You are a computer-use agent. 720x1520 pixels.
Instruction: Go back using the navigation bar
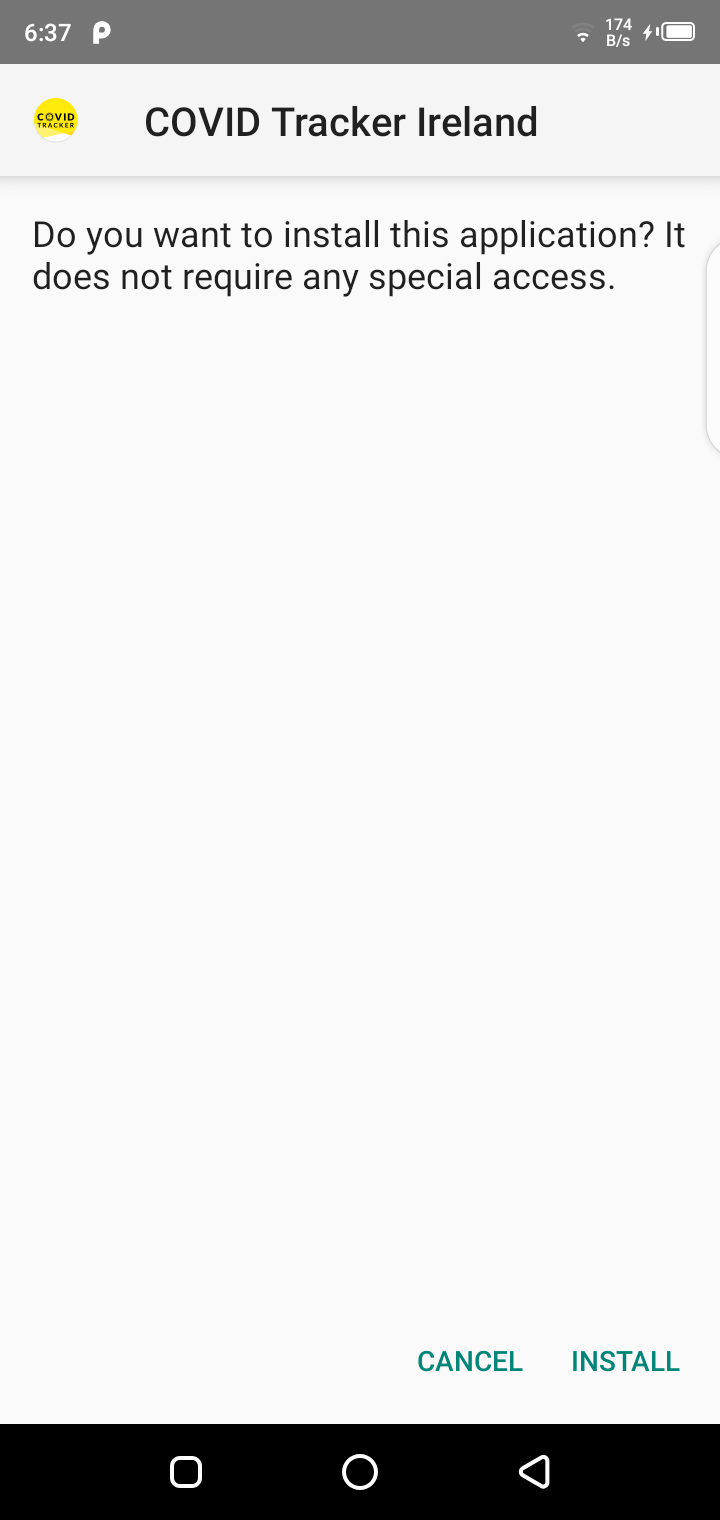tap(534, 1471)
